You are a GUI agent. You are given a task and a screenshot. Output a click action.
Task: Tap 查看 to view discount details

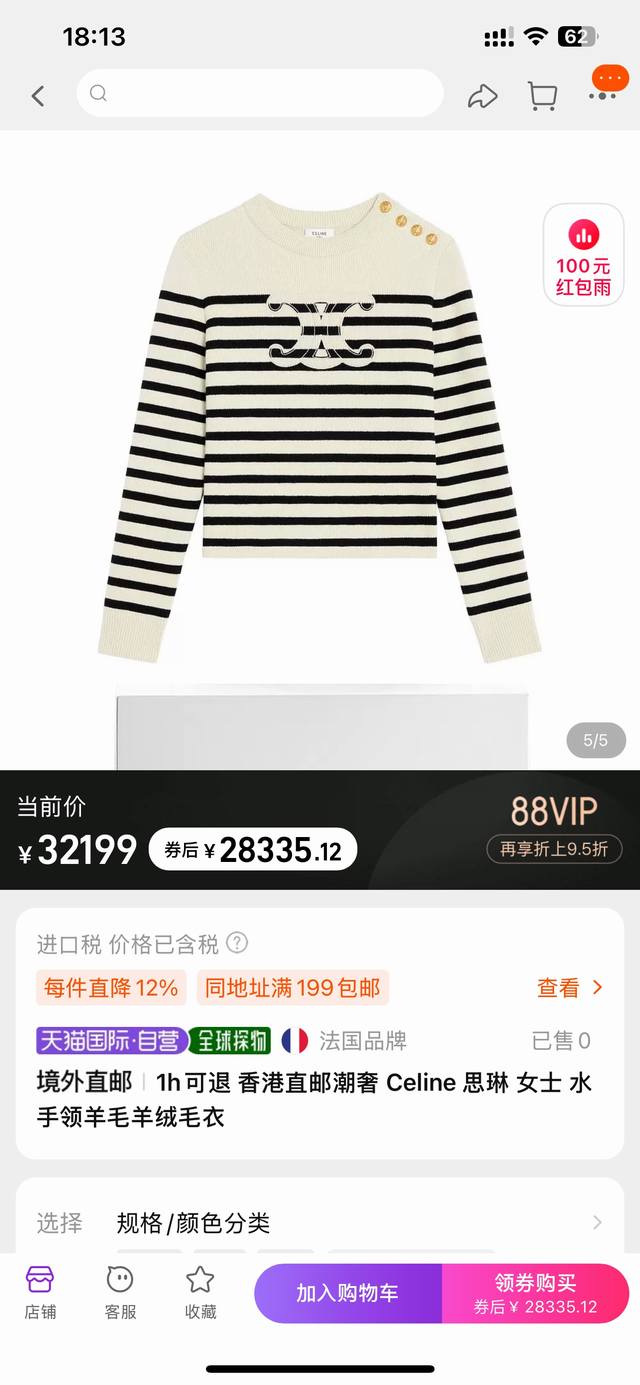[570, 988]
